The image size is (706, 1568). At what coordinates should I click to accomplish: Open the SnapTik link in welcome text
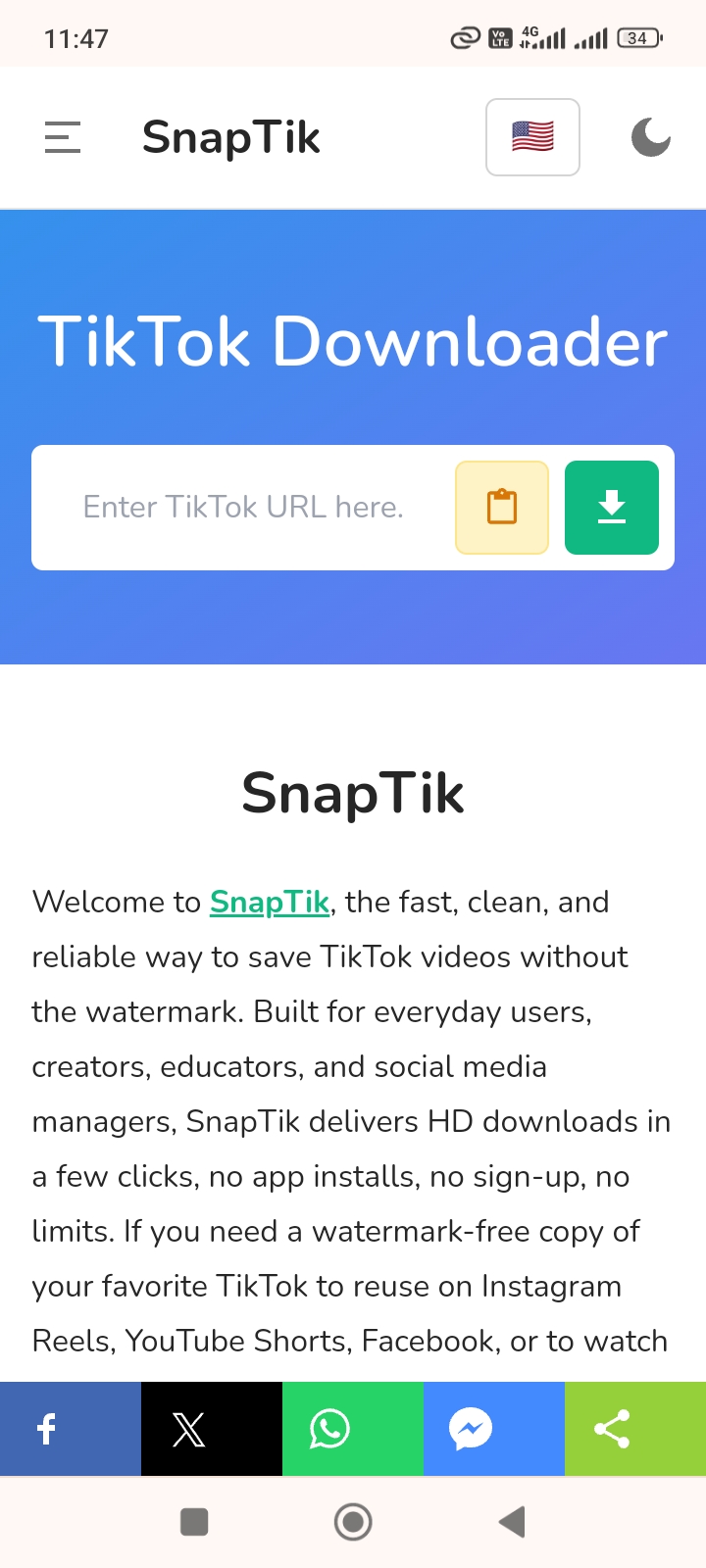point(270,902)
